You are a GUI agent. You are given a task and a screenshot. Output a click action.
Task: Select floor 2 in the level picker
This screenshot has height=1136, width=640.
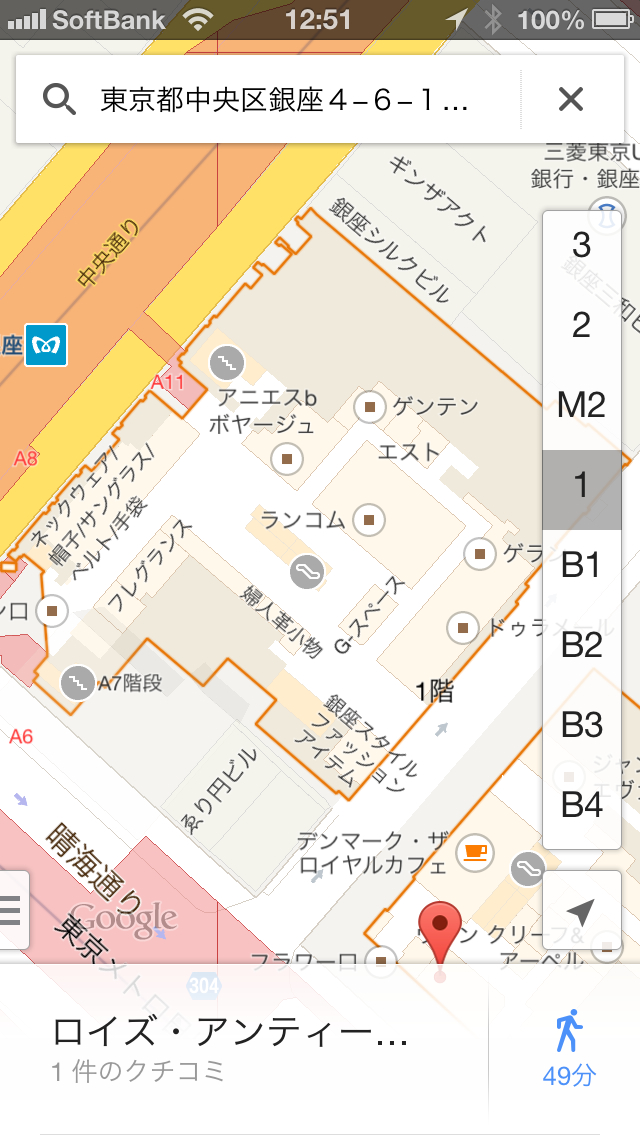click(581, 325)
